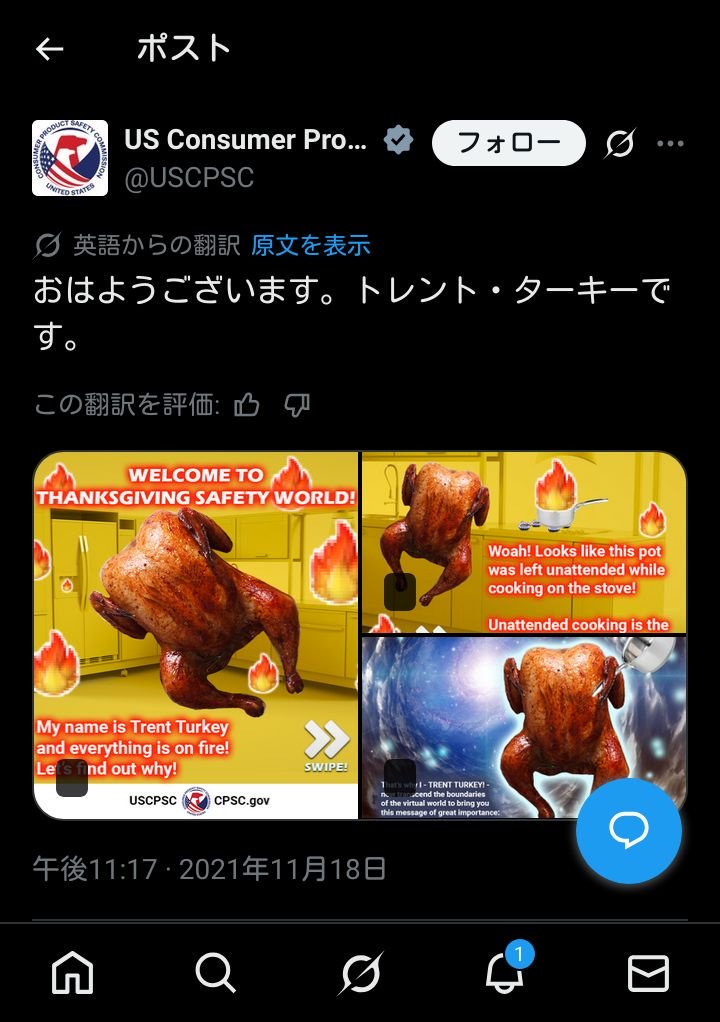Tap the フォロー button to follow USCPSC

(x=508, y=143)
